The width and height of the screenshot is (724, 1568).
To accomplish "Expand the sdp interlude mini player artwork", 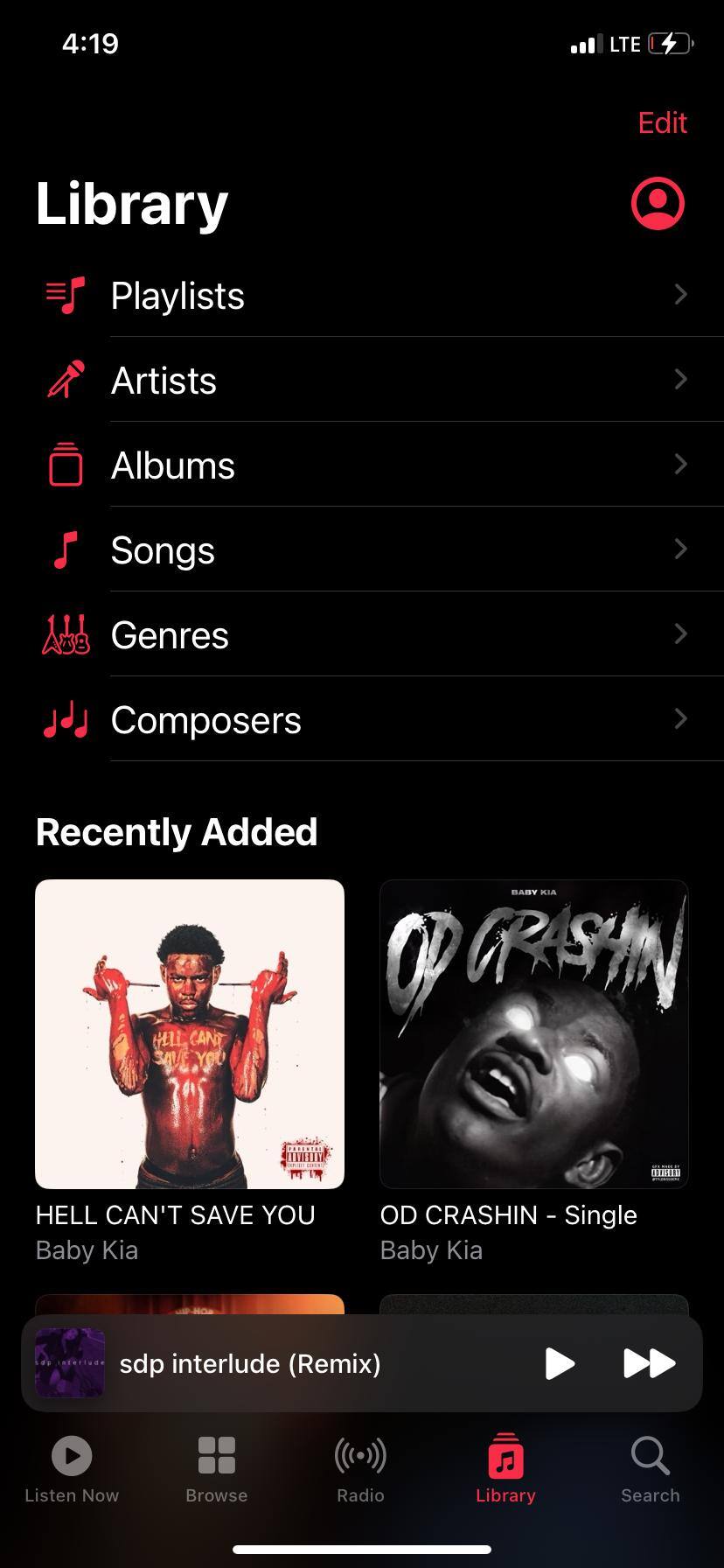I will coord(70,1363).
